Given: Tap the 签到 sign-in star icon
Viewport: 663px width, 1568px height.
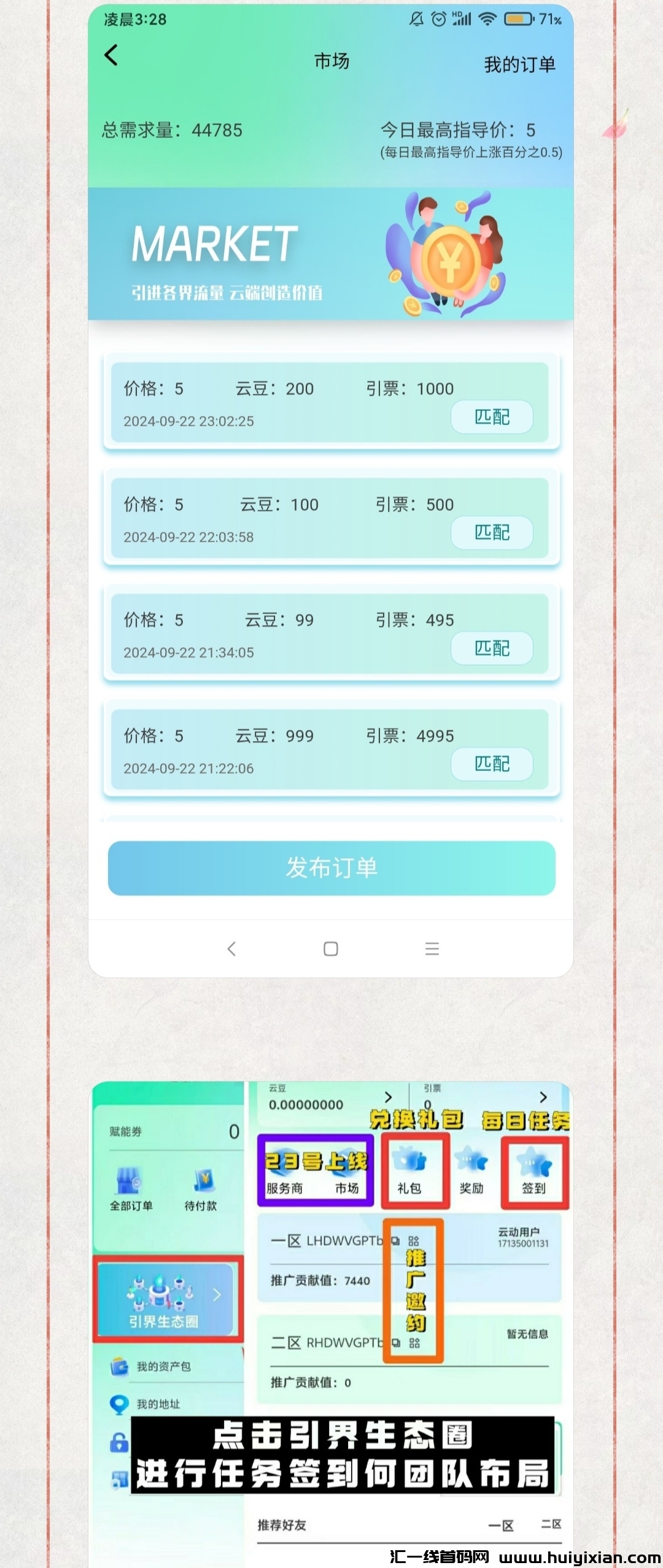Looking at the screenshot, I should coord(533,1161).
